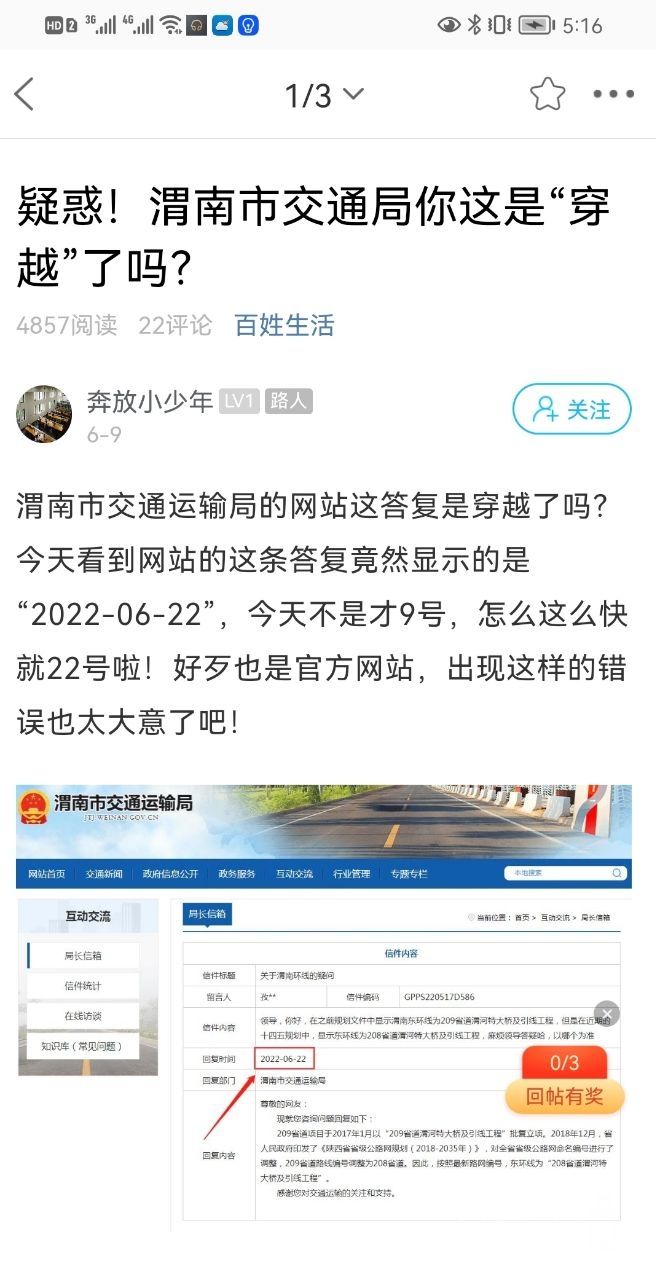The width and height of the screenshot is (656, 1280).
Task: Favorite this post with the star icon
Action: pos(547,94)
